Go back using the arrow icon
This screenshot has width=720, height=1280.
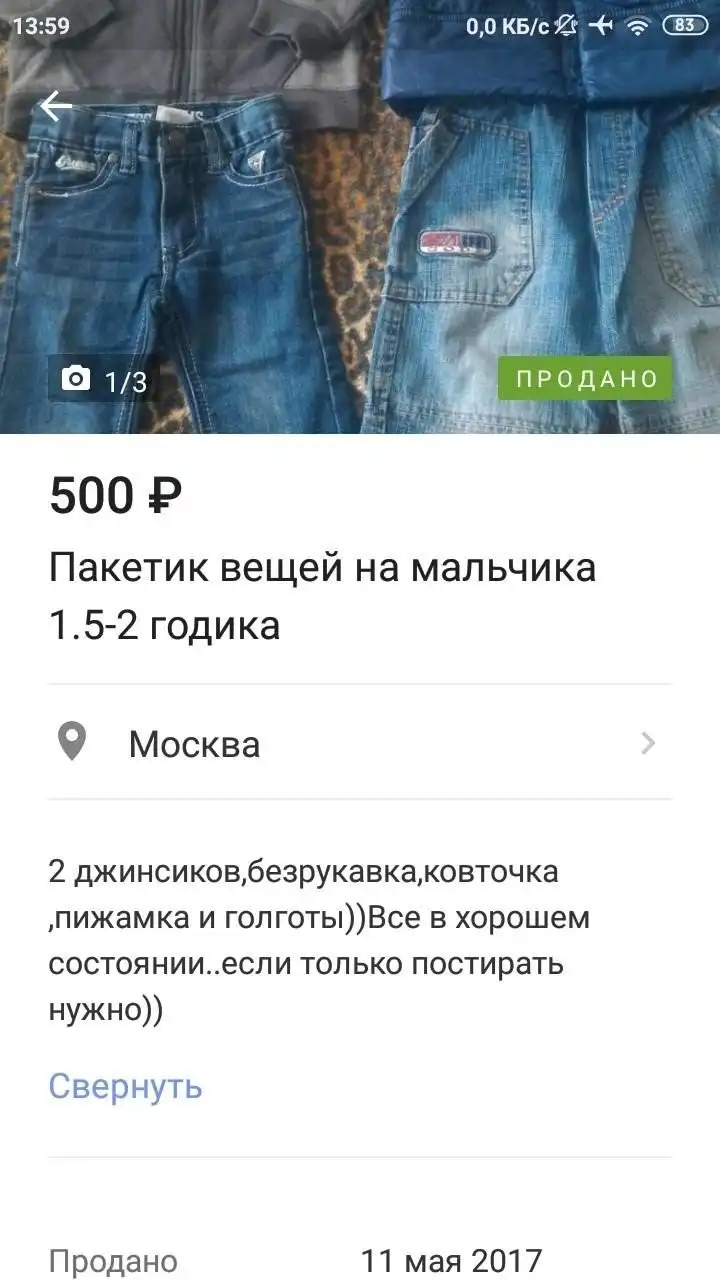pos(56,105)
